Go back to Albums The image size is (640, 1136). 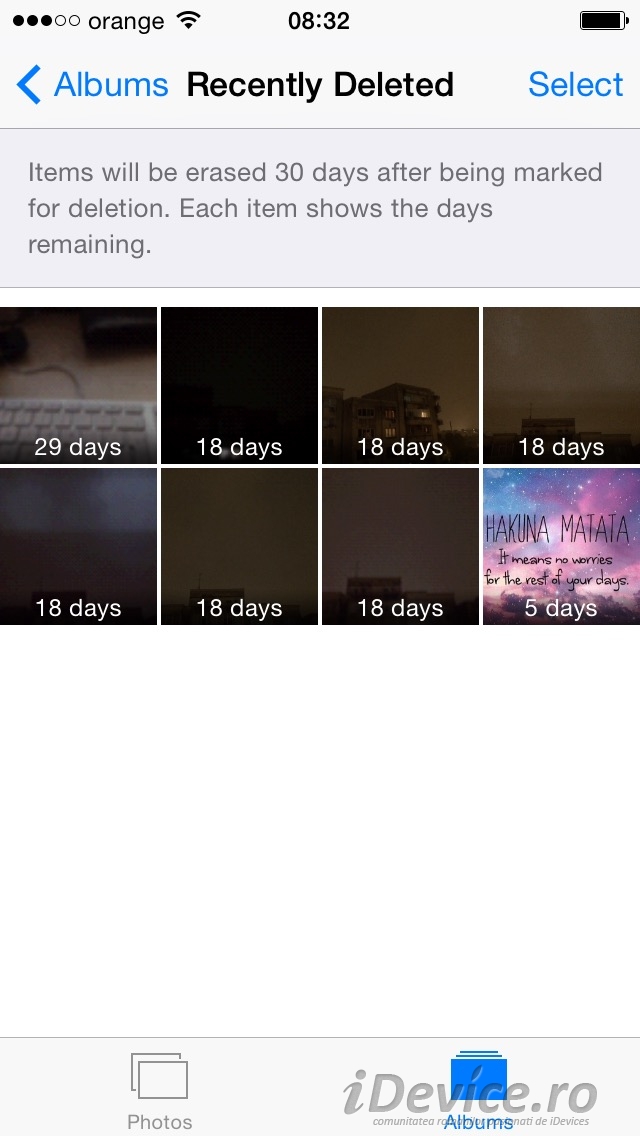[92, 85]
